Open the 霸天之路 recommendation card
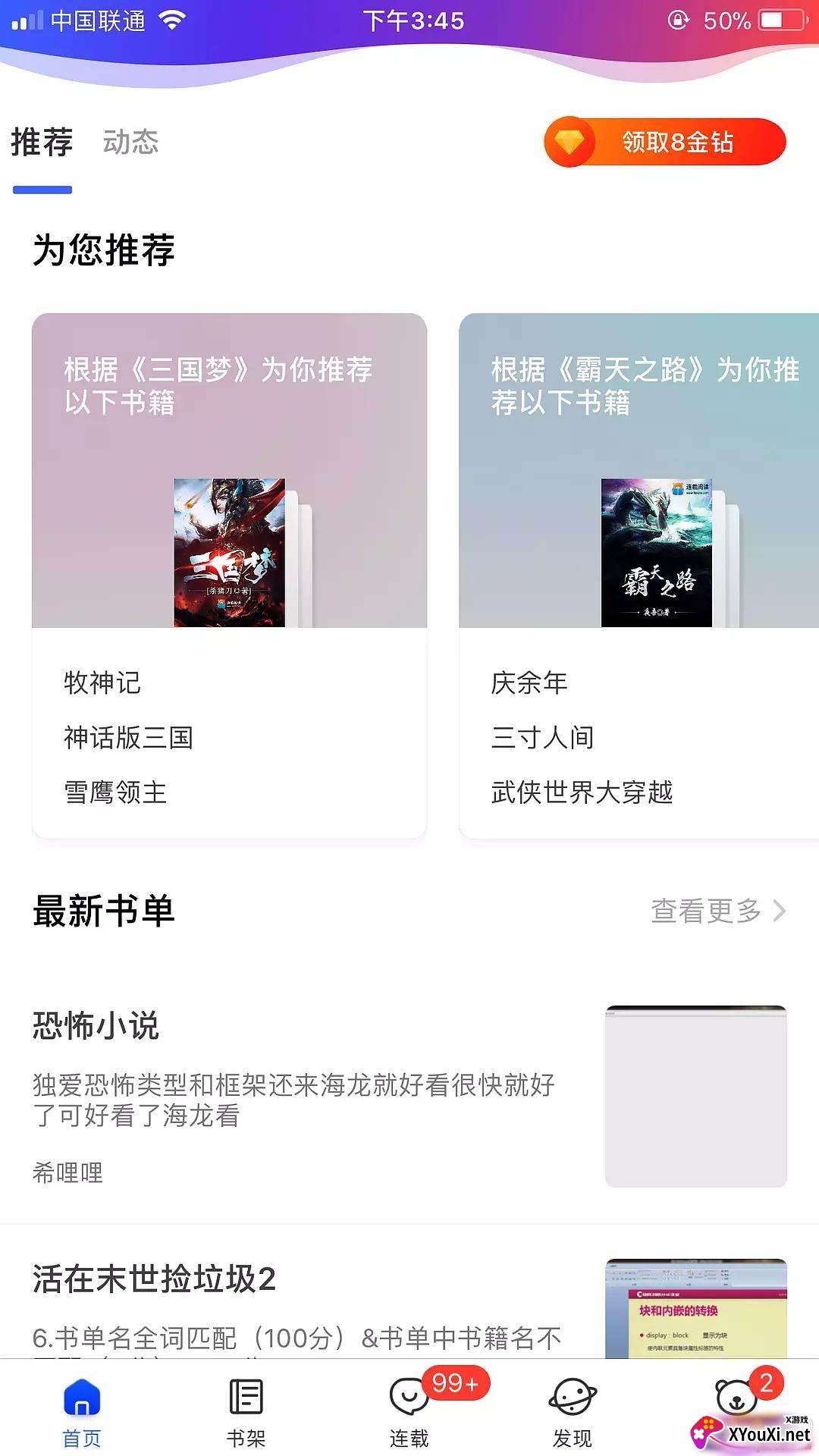 coord(639,470)
